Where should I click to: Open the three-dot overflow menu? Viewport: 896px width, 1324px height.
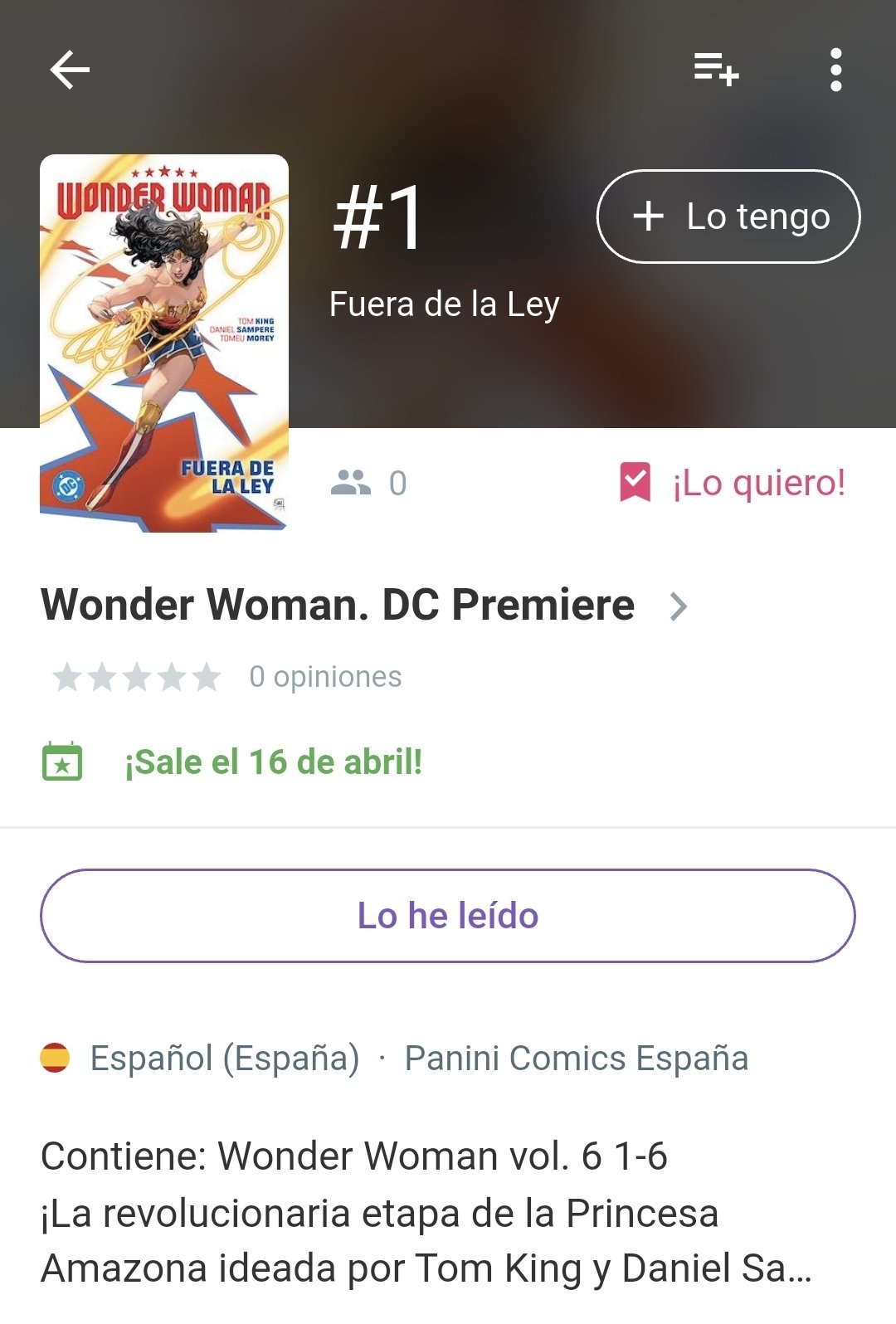tap(835, 70)
